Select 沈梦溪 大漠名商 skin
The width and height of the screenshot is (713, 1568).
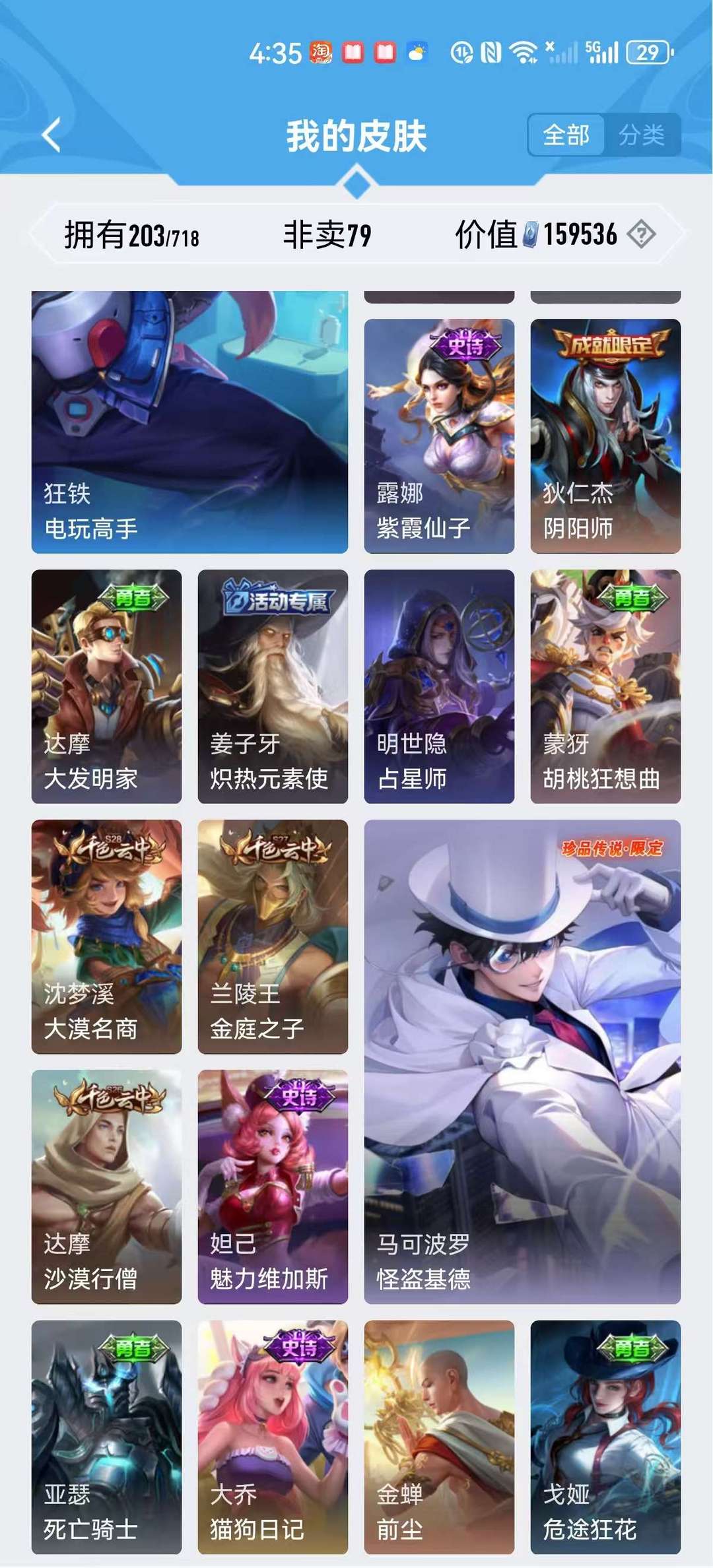[106, 936]
